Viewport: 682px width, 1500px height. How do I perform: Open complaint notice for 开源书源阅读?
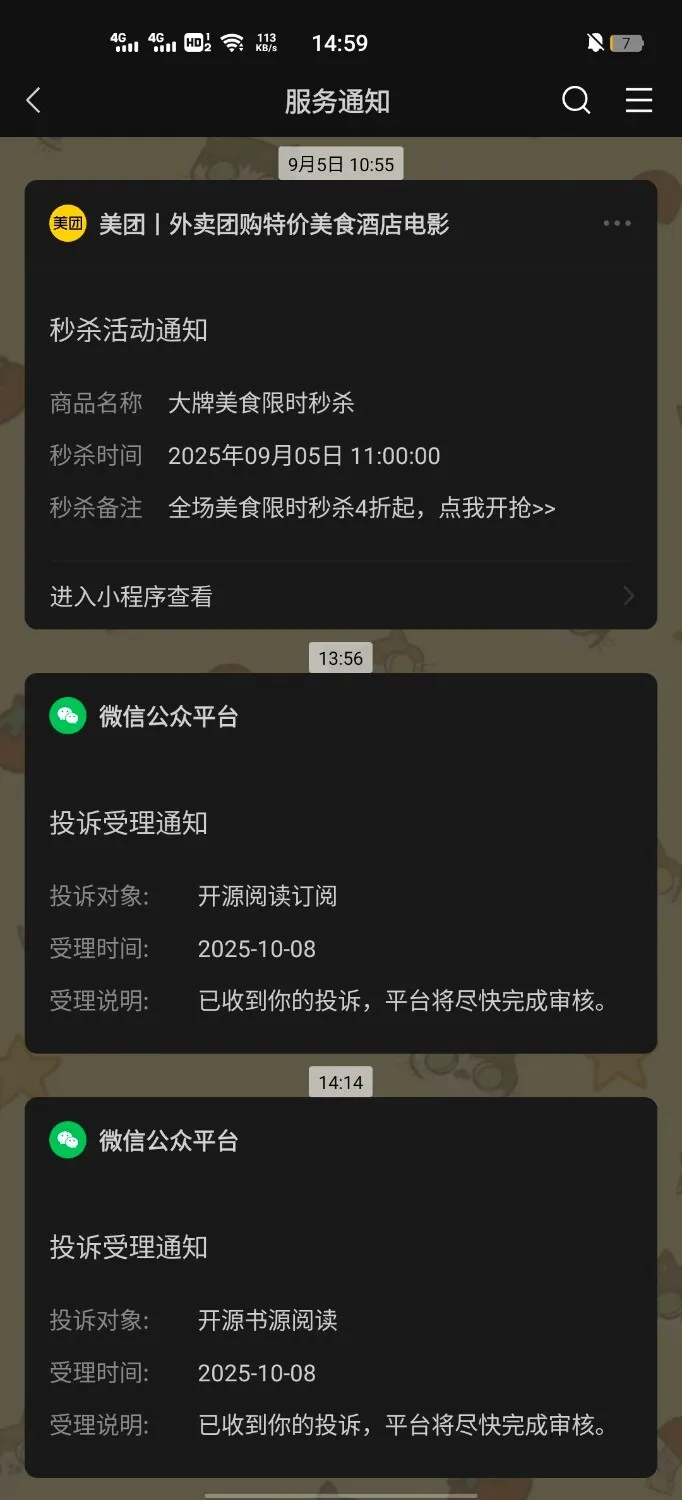coord(340,1320)
